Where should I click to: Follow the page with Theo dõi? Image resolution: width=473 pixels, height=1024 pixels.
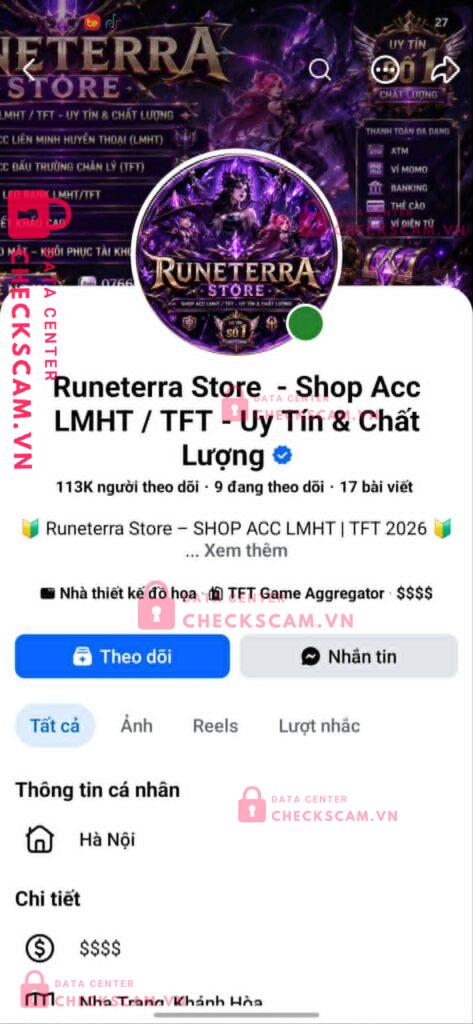[x=123, y=656]
